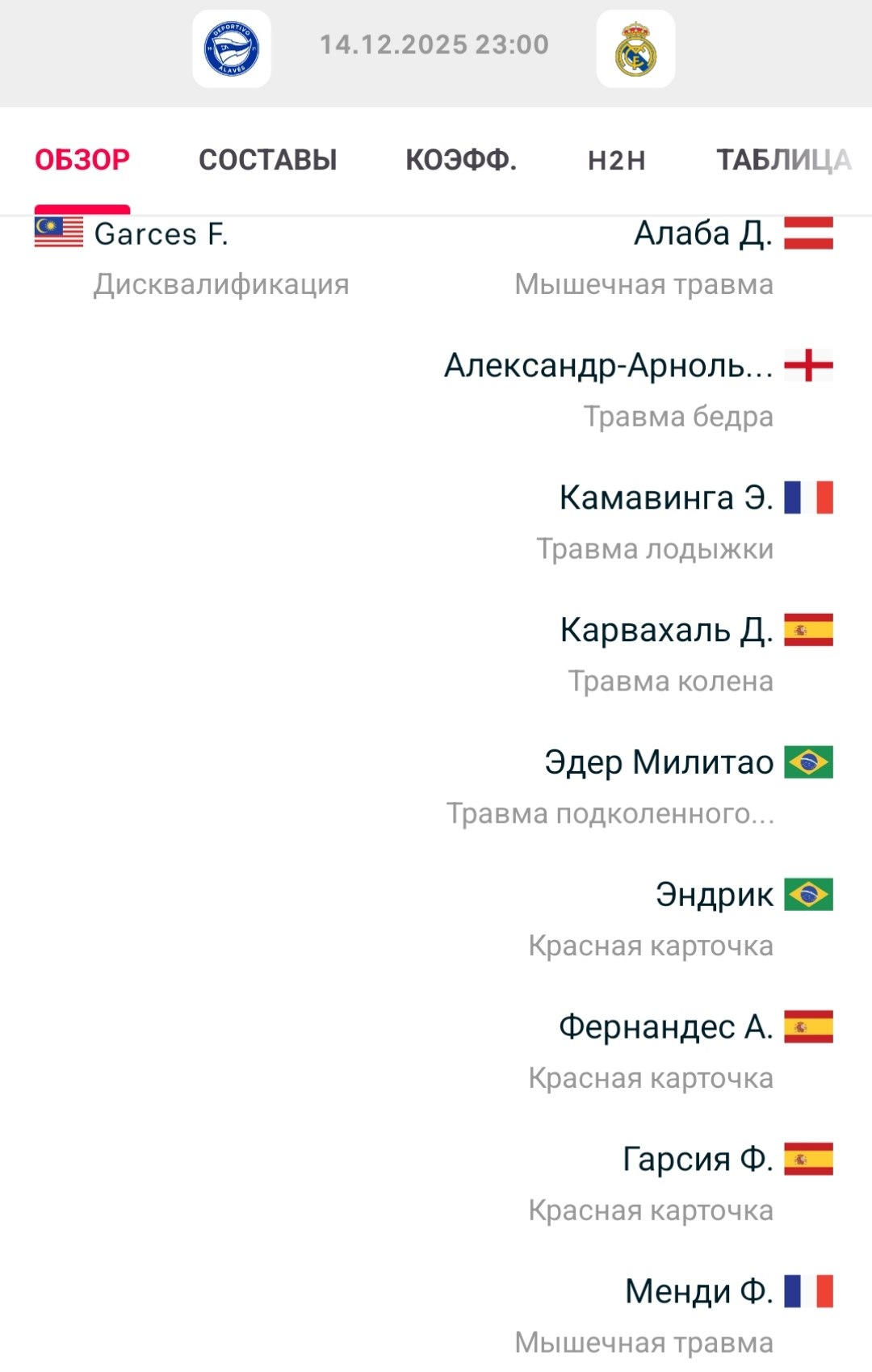872x1372 pixels.
Task: Open the Alavés team logo
Action: (232, 48)
